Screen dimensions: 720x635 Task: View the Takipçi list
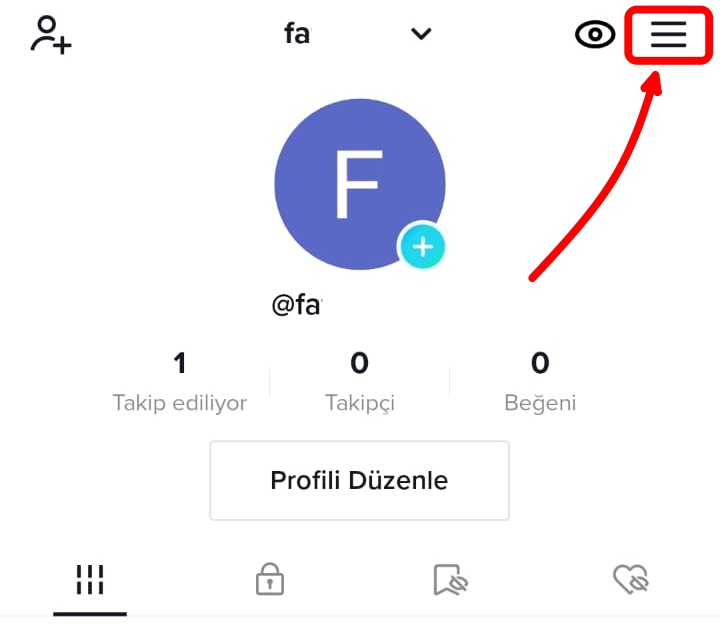[x=360, y=382]
